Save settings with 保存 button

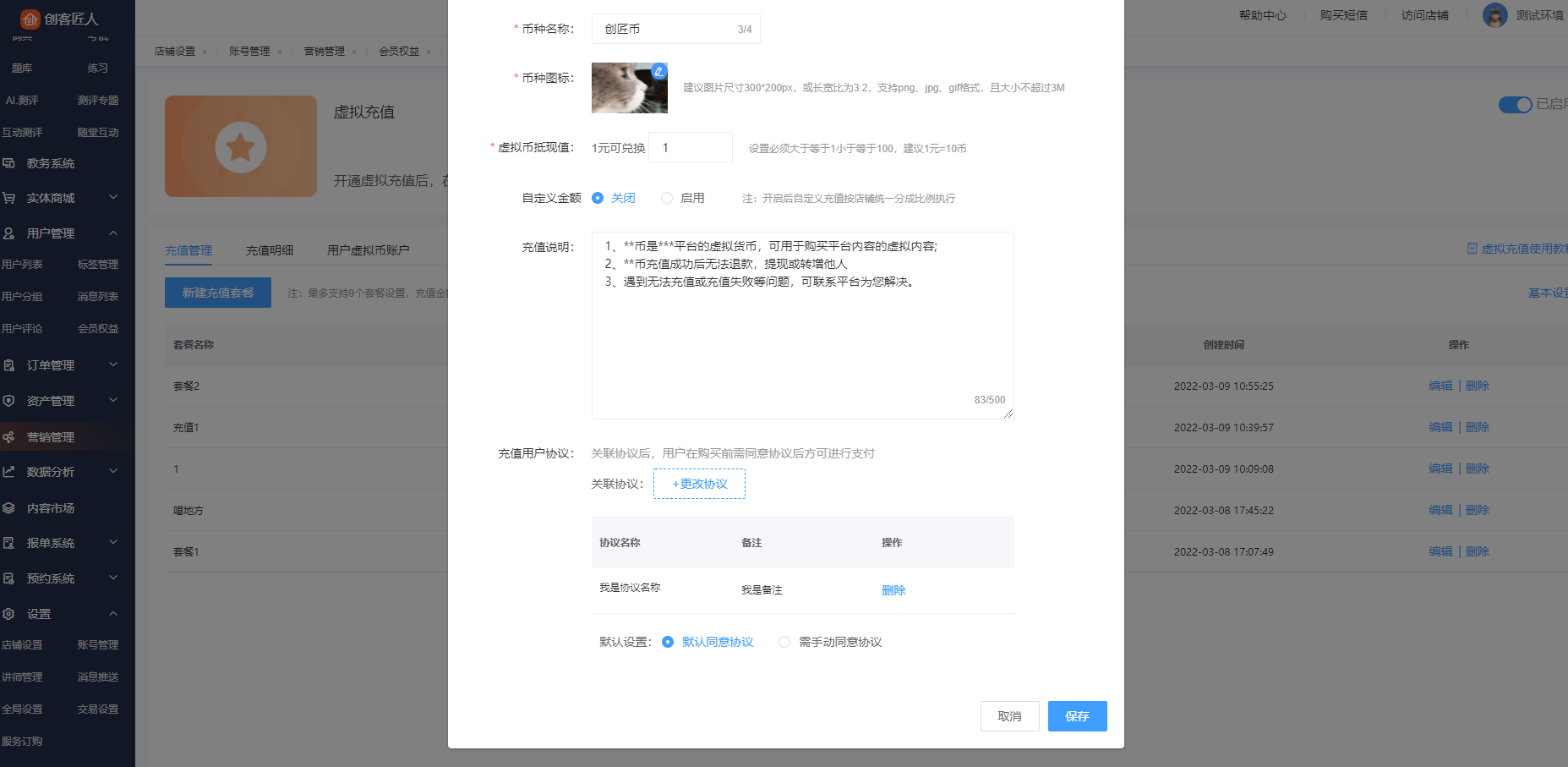(x=1077, y=716)
